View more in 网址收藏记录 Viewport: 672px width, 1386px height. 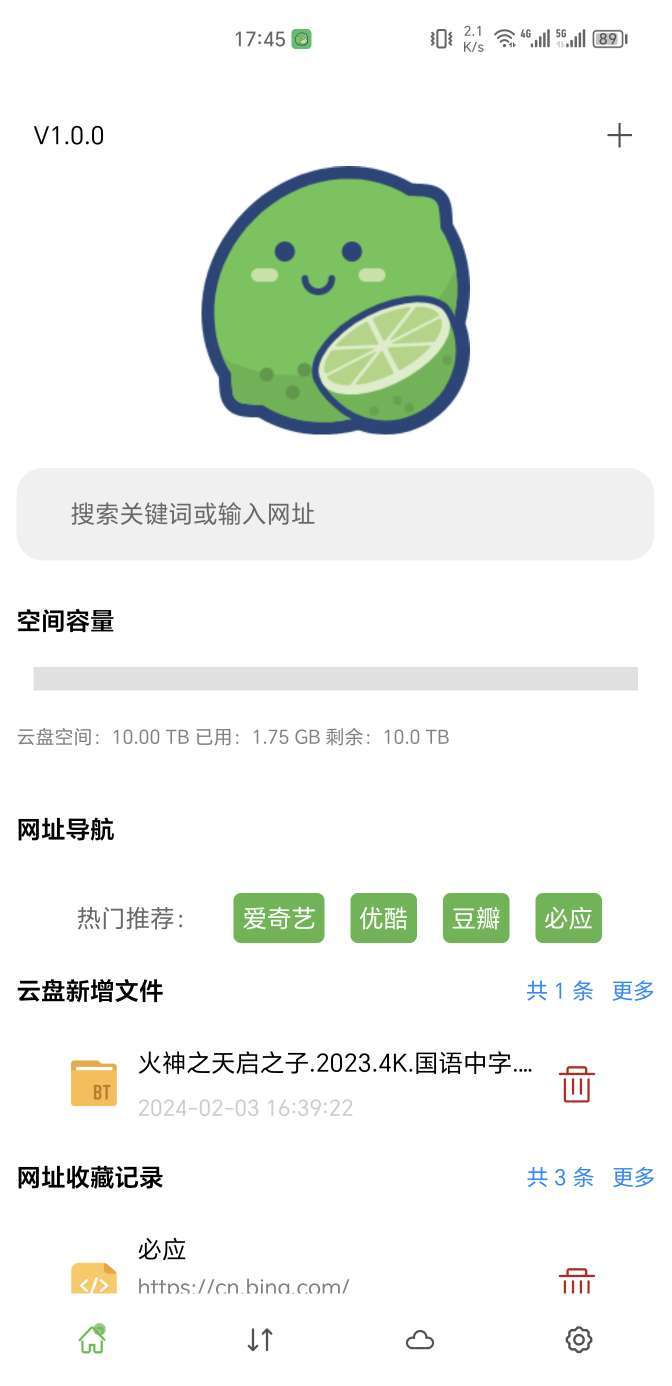[x=632, y=1178]
